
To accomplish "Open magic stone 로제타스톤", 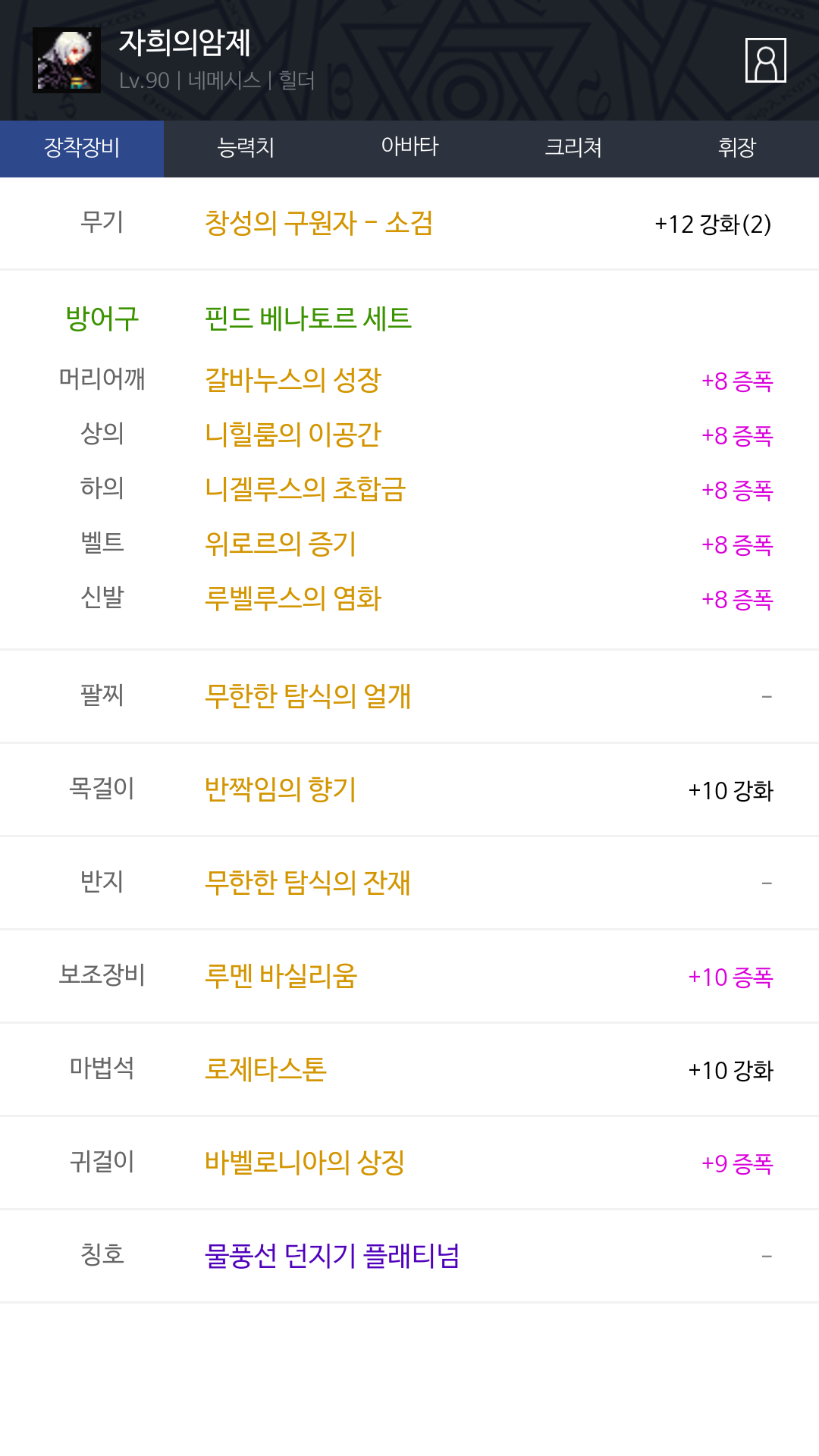I will point(265,1069).
